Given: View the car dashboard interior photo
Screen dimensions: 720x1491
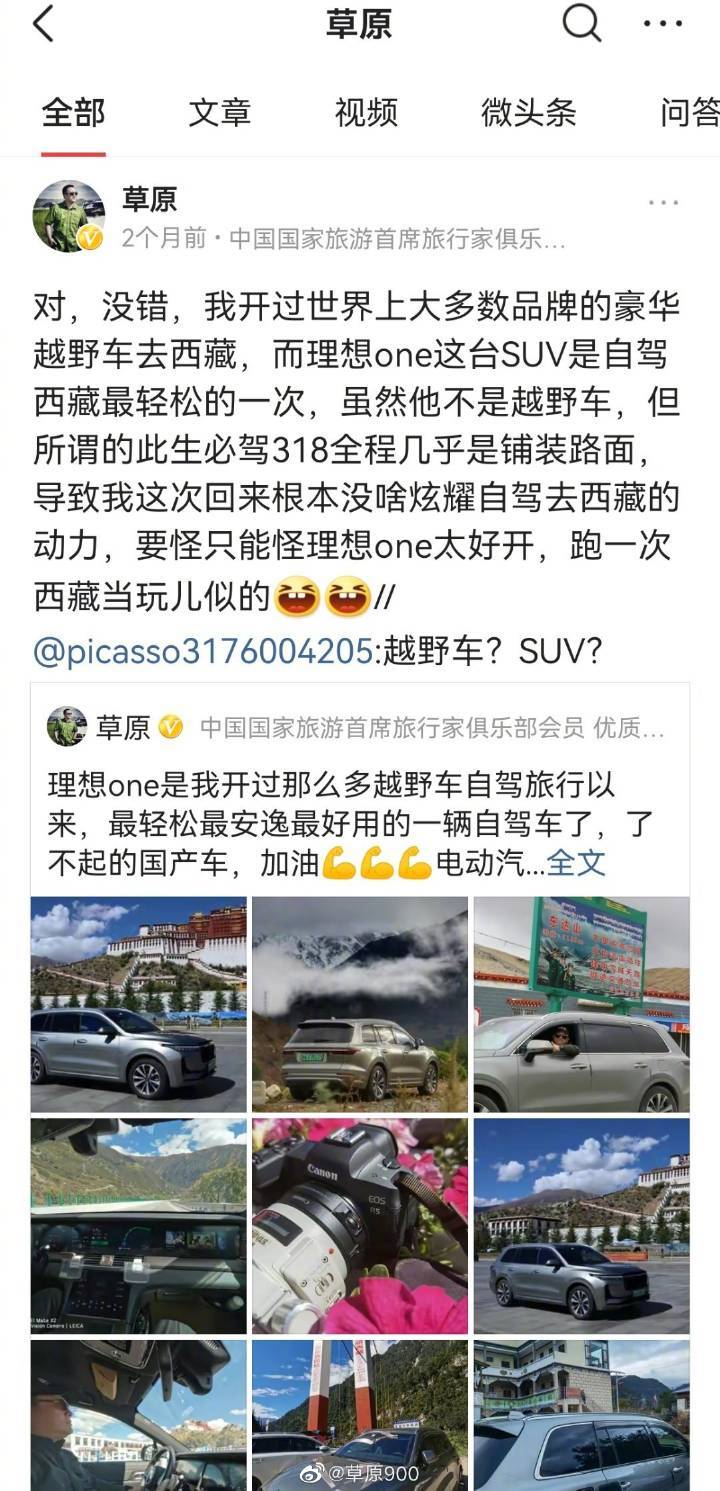Looking at the screenshot, I should click(139, 1225).
